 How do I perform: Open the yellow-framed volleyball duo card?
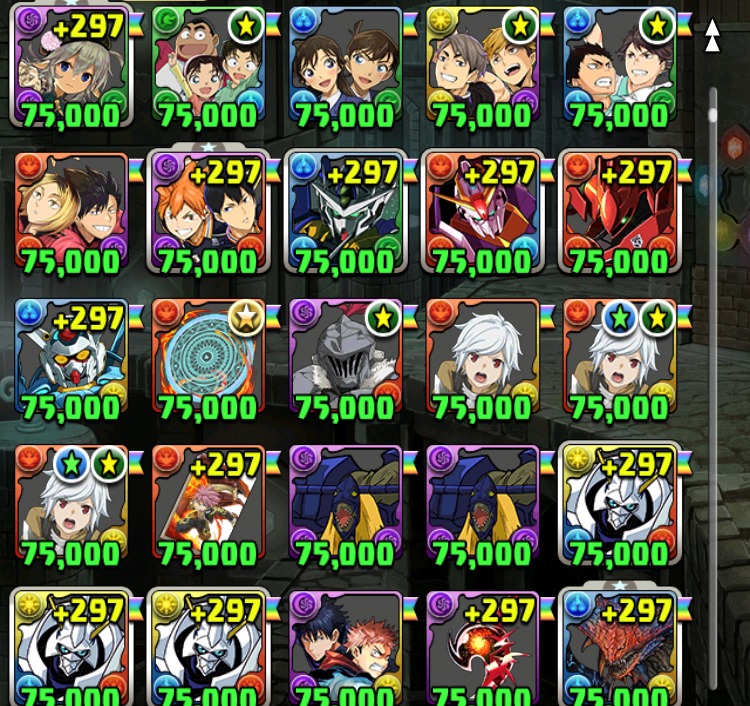(x=482, y=68)
